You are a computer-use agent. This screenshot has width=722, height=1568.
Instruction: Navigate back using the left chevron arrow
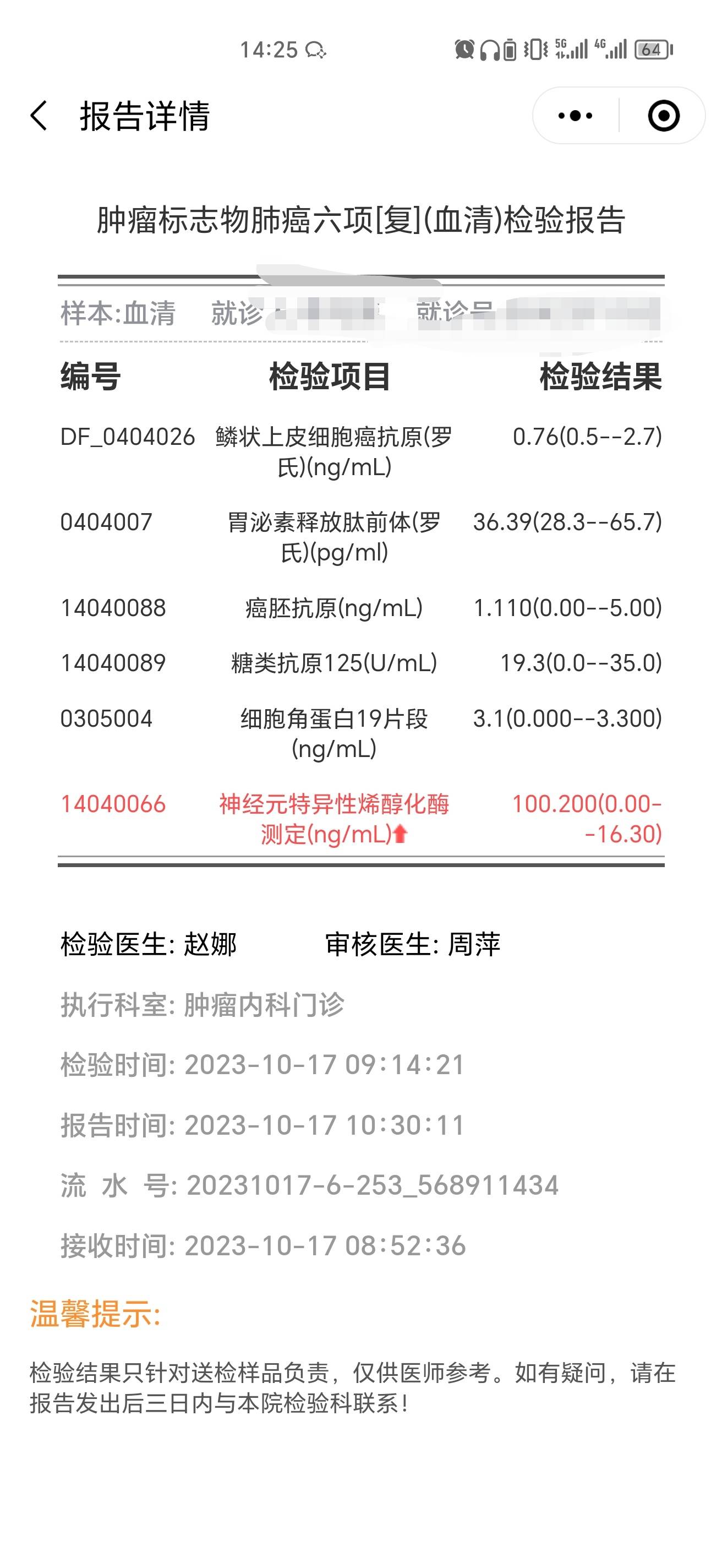pos(38,117)
